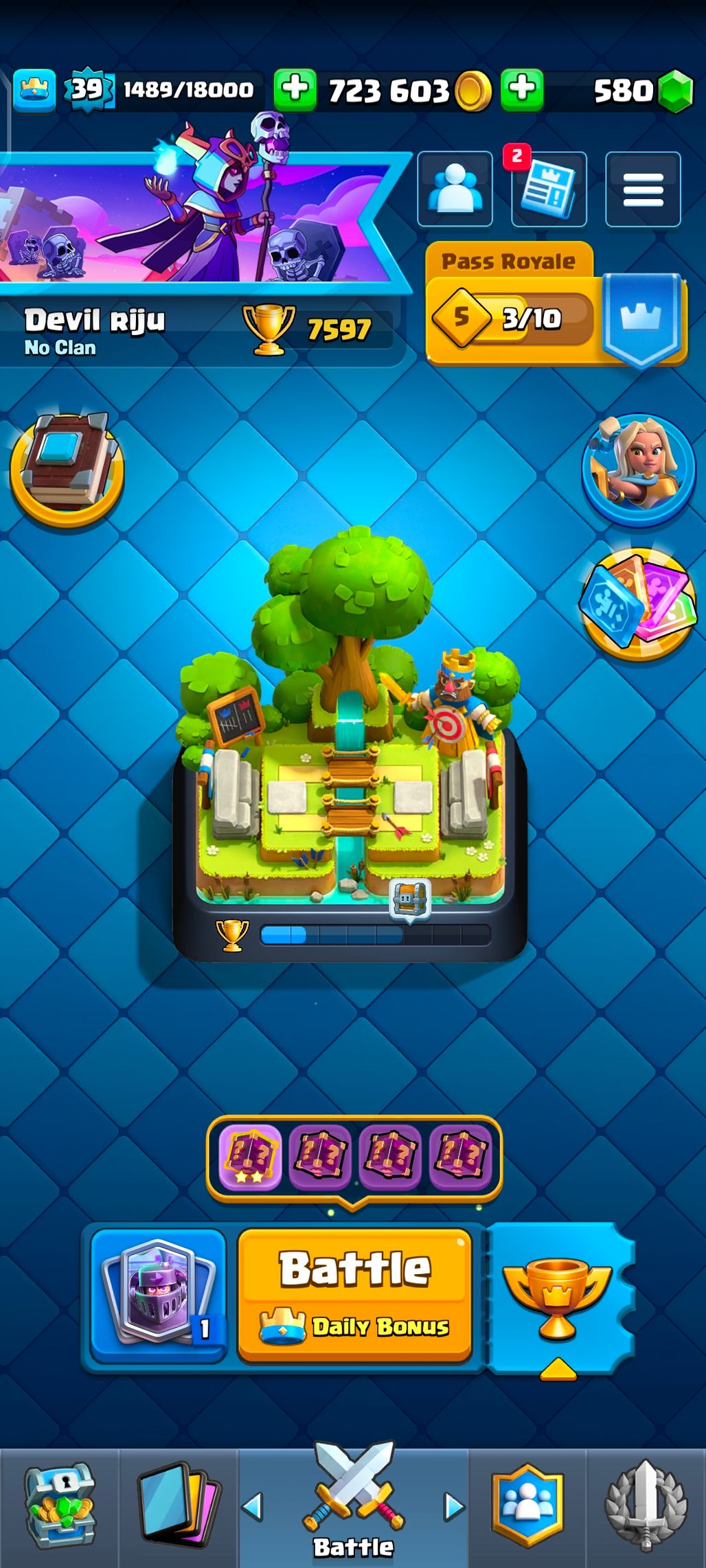Add gold with the plus button
Screen dimensions: 706x1568
[x=295, y=90]
